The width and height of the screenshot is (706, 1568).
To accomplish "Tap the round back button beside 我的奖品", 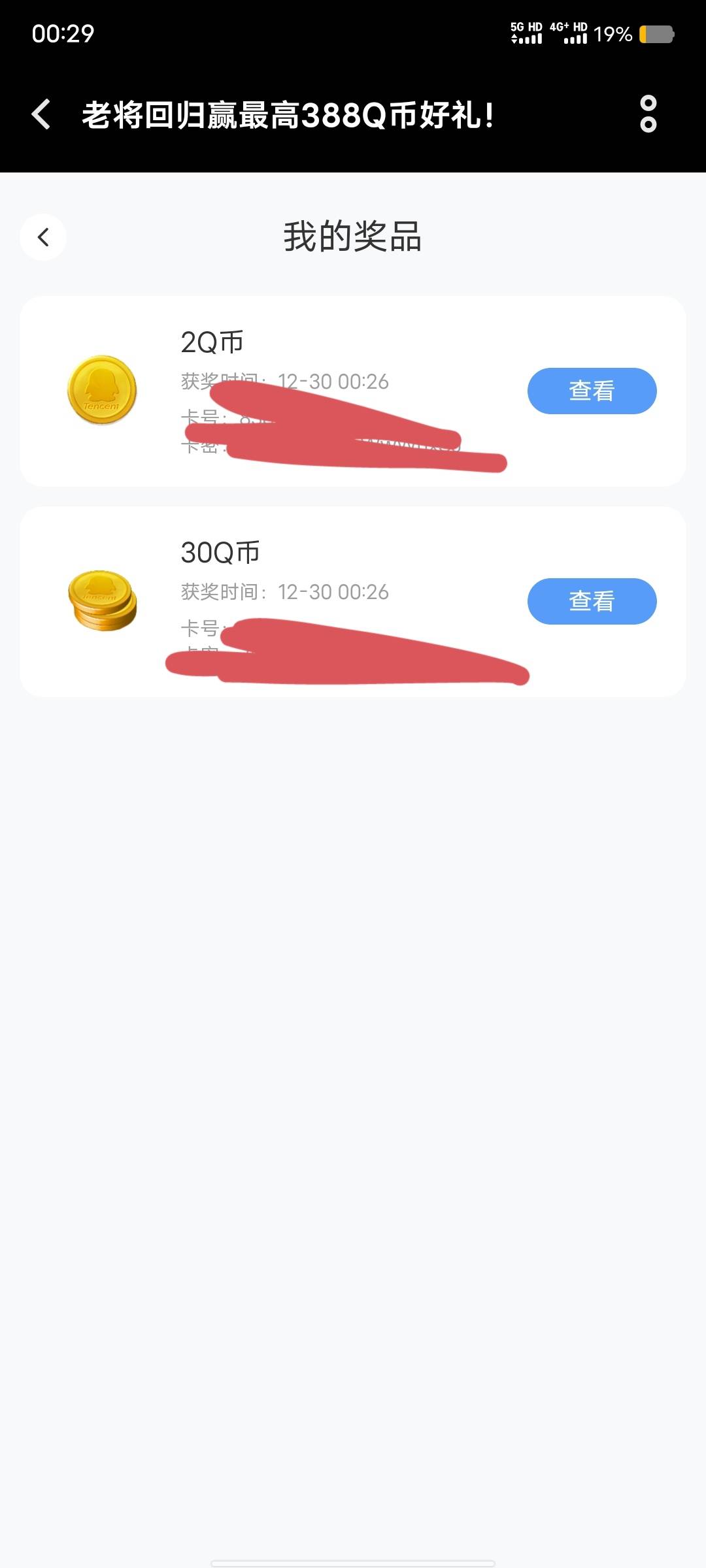I will coord(43,237).
